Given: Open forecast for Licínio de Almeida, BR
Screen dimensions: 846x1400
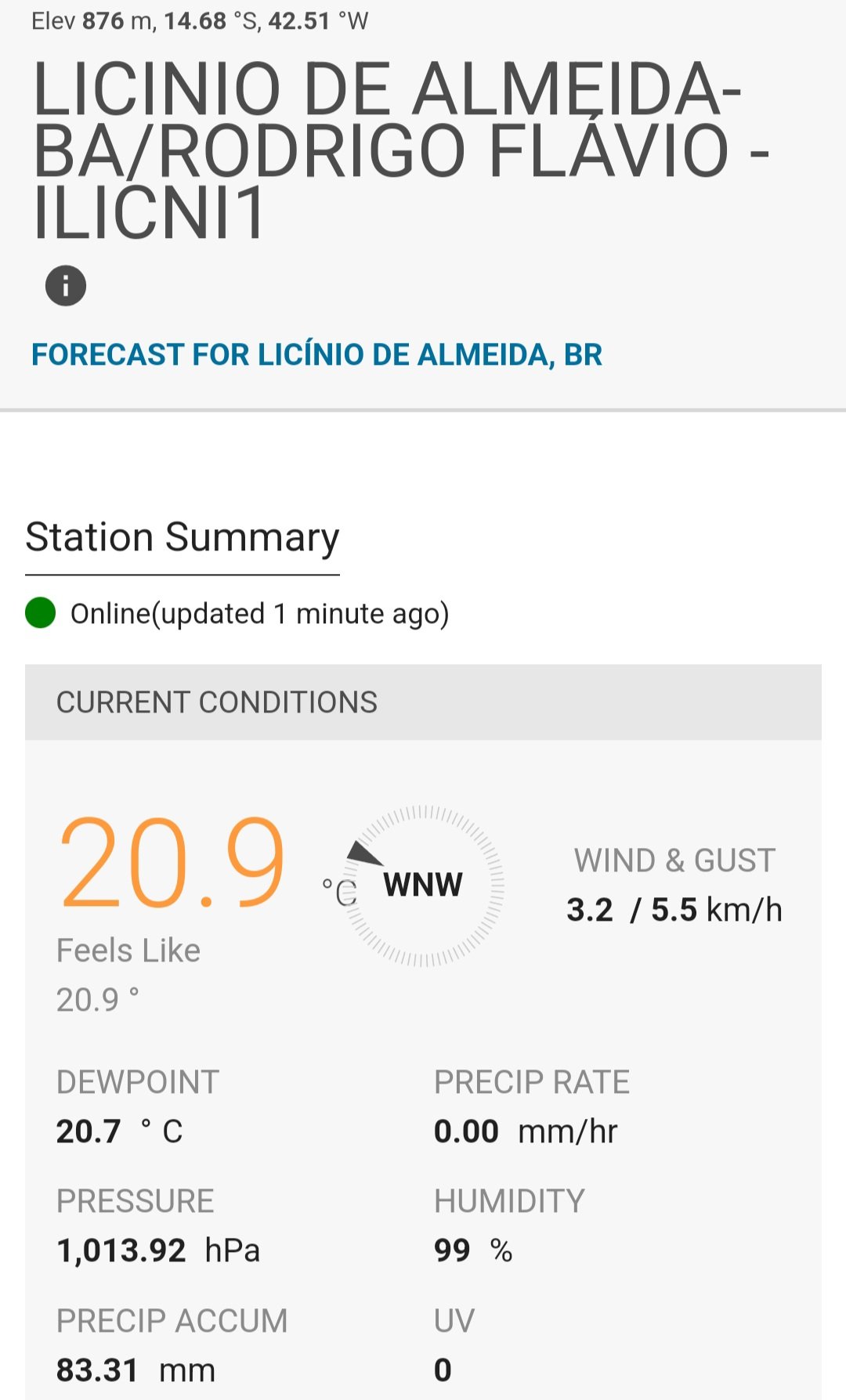Looking at the screenshot, I should click(x=316, y=355).
